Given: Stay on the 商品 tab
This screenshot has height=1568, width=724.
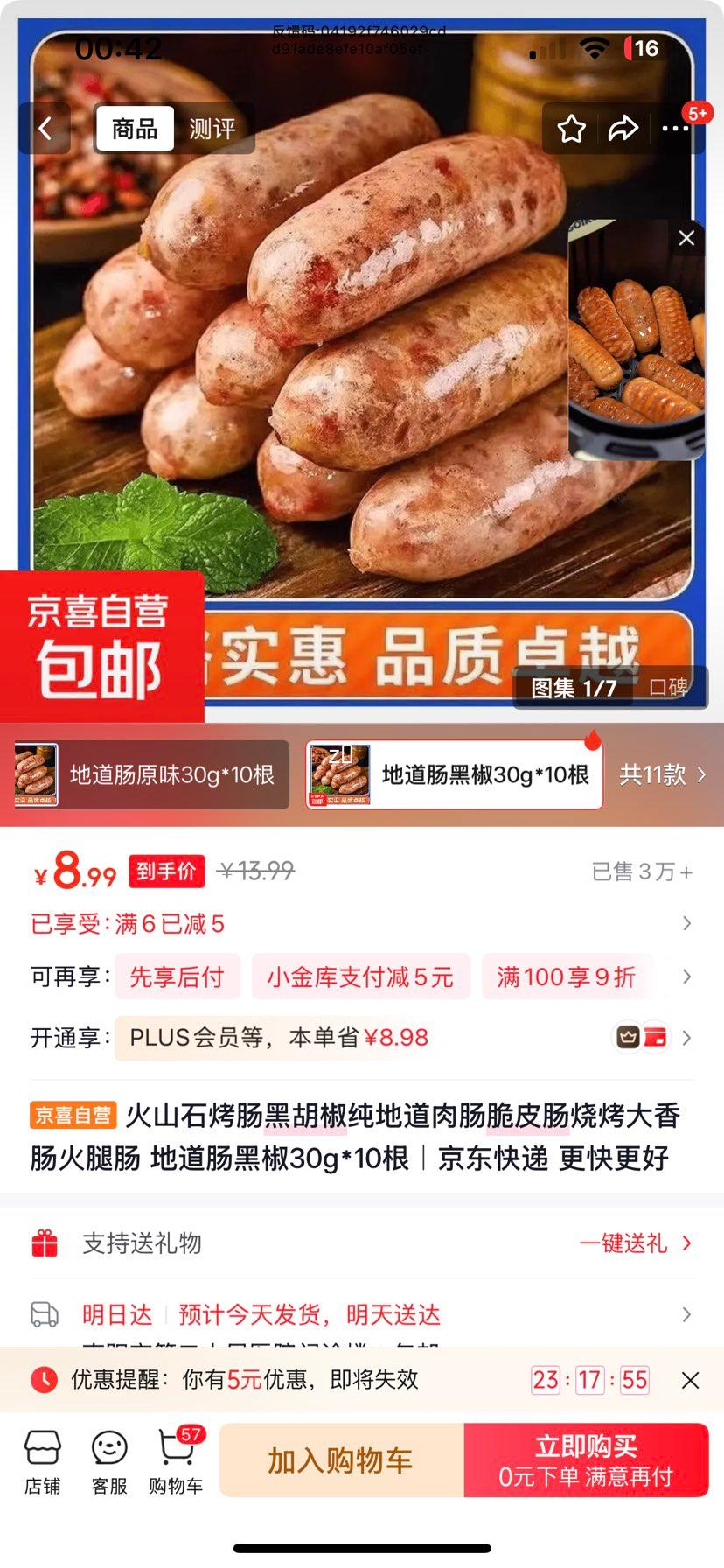Looking at the screenshot, I should pyautogui.click(x=133, y=128).
